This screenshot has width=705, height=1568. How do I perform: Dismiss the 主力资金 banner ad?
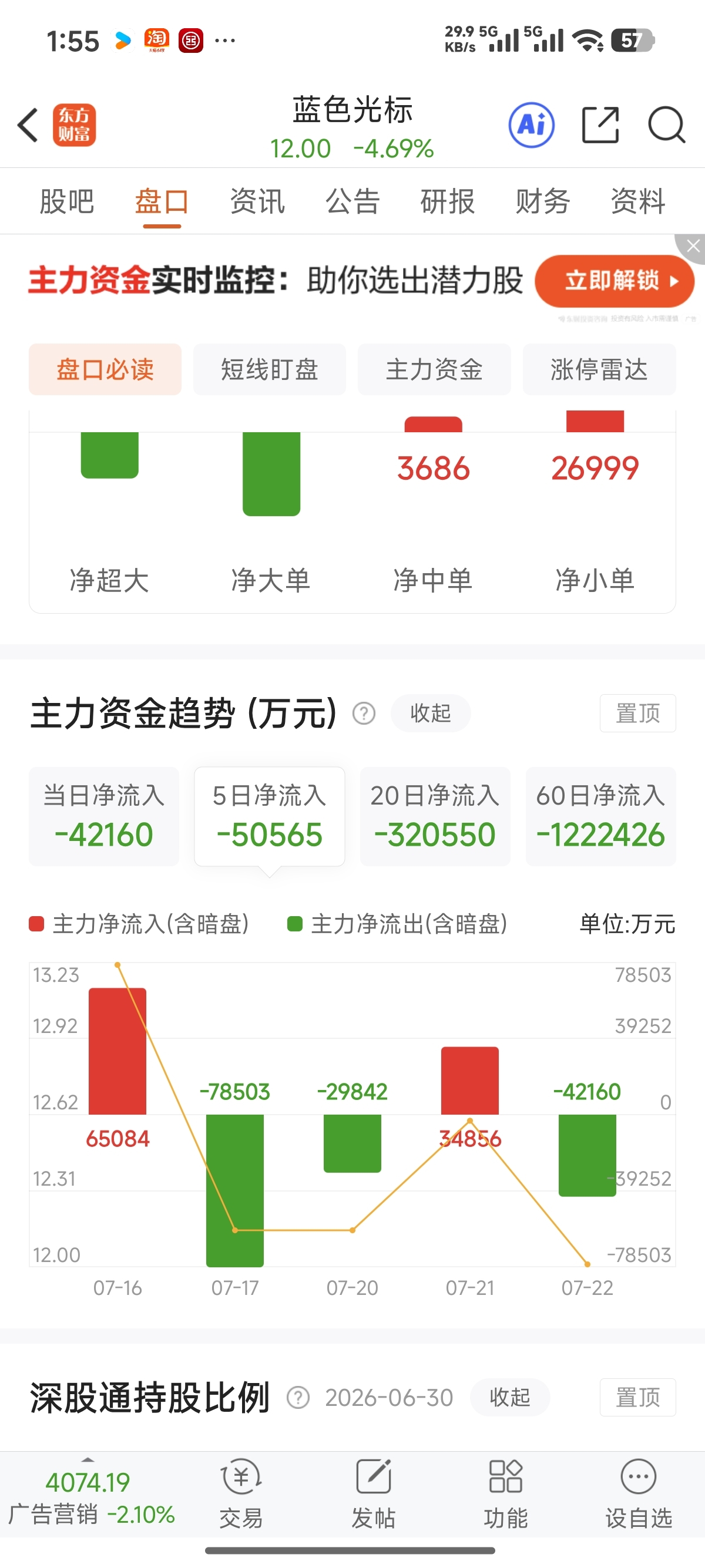pyautogui.click(x=692, y=247)
